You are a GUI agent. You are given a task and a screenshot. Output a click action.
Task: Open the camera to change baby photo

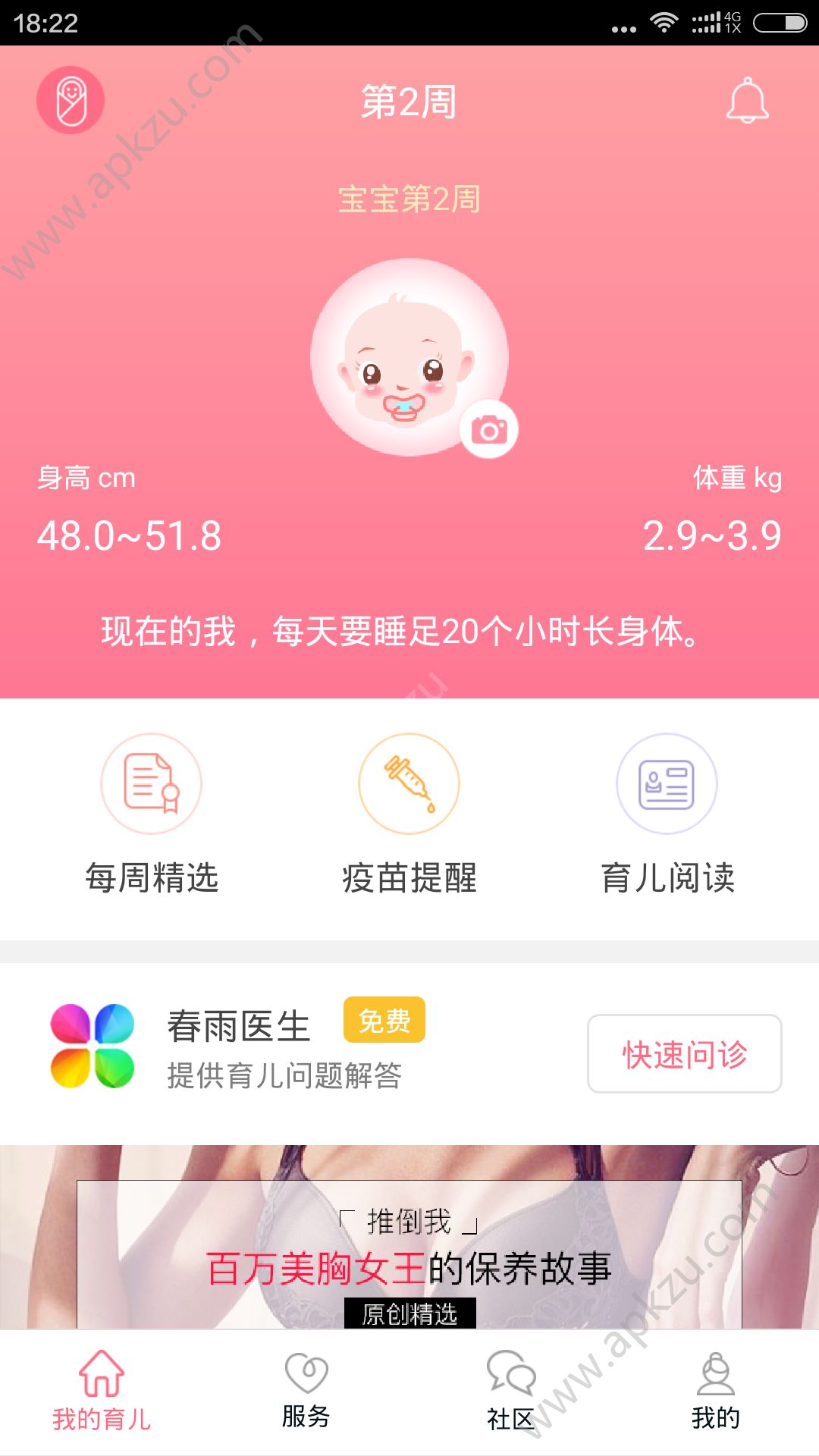click(491, 431)
